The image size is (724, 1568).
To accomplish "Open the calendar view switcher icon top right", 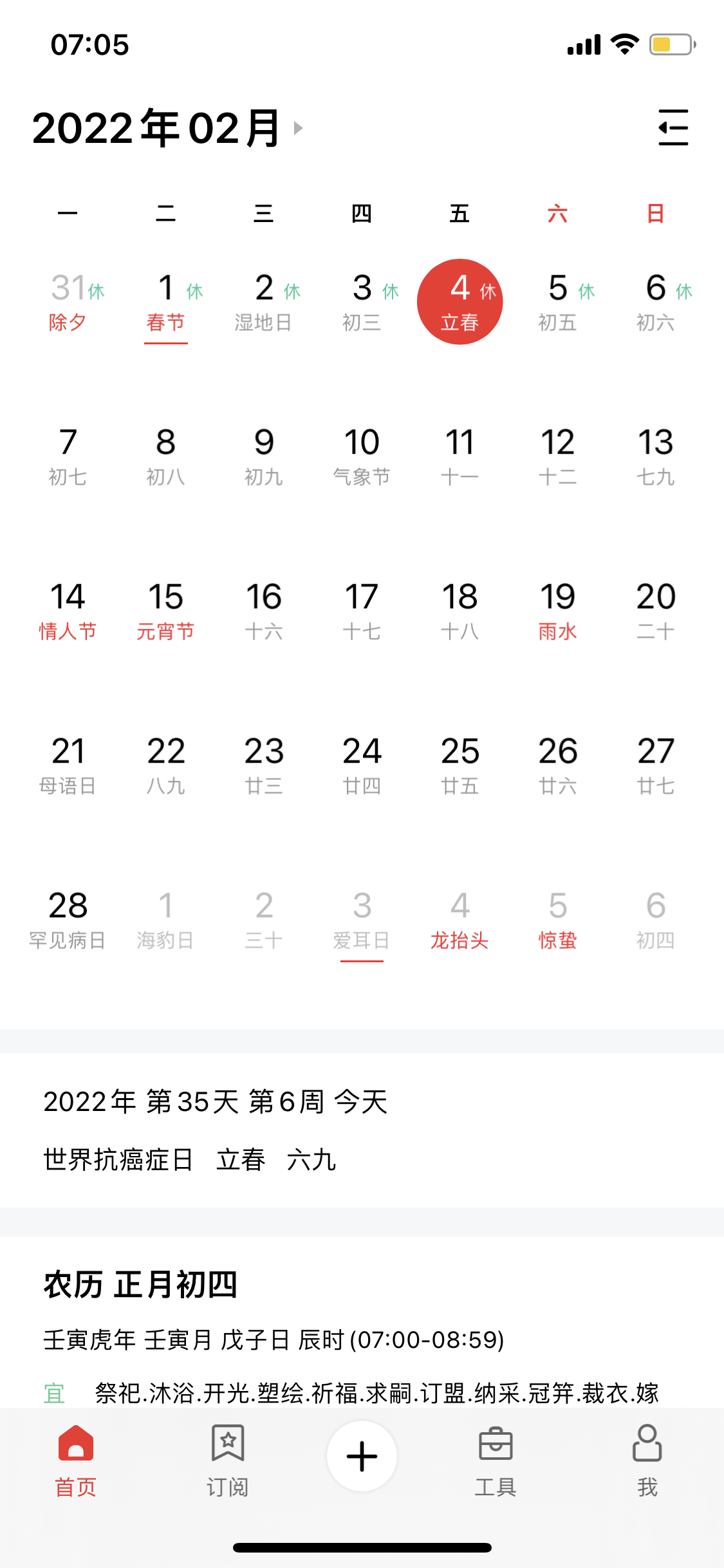I will tap(673, 127).
